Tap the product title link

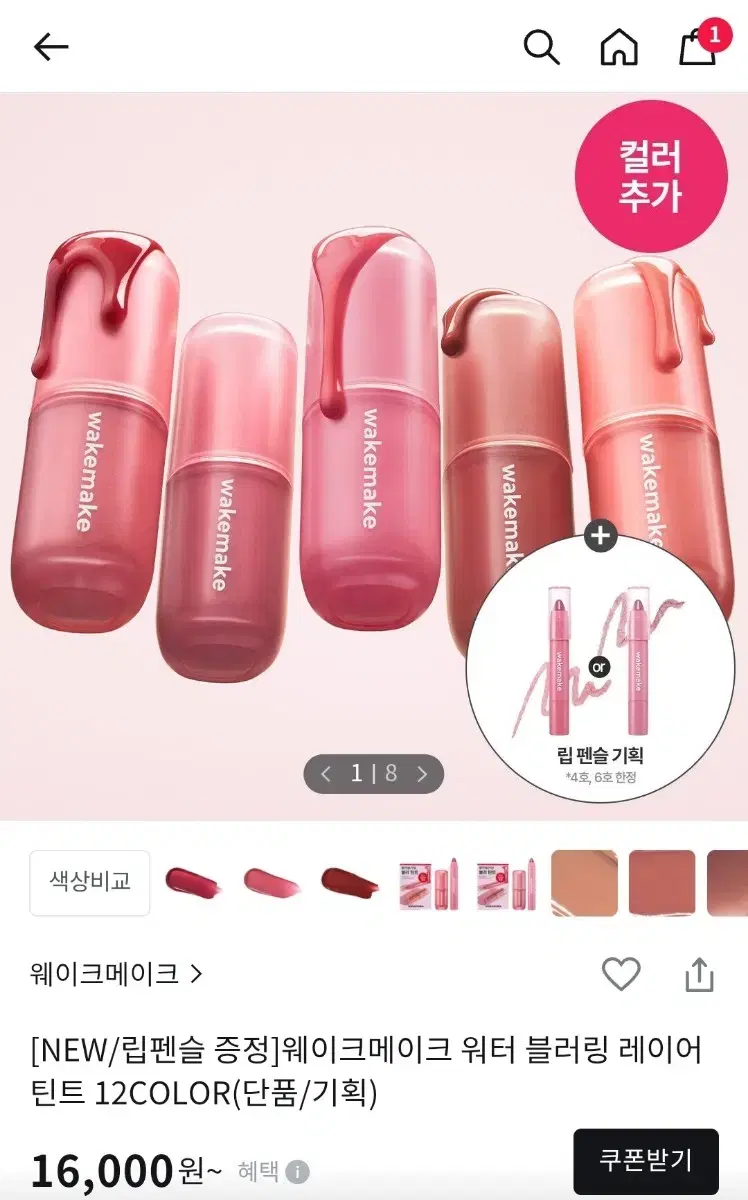coord(374,1066)
